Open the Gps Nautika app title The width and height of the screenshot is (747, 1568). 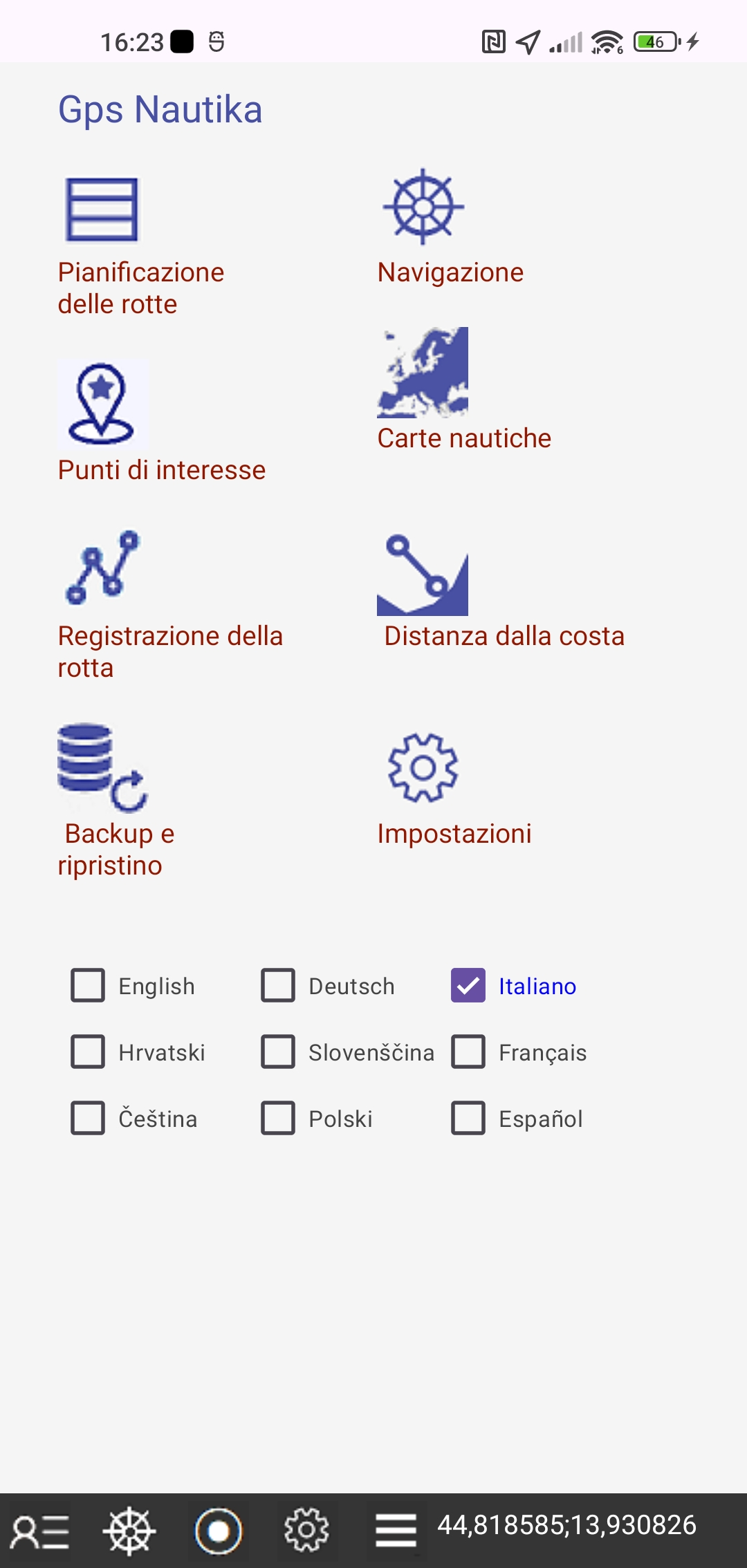tap(160, 109)
